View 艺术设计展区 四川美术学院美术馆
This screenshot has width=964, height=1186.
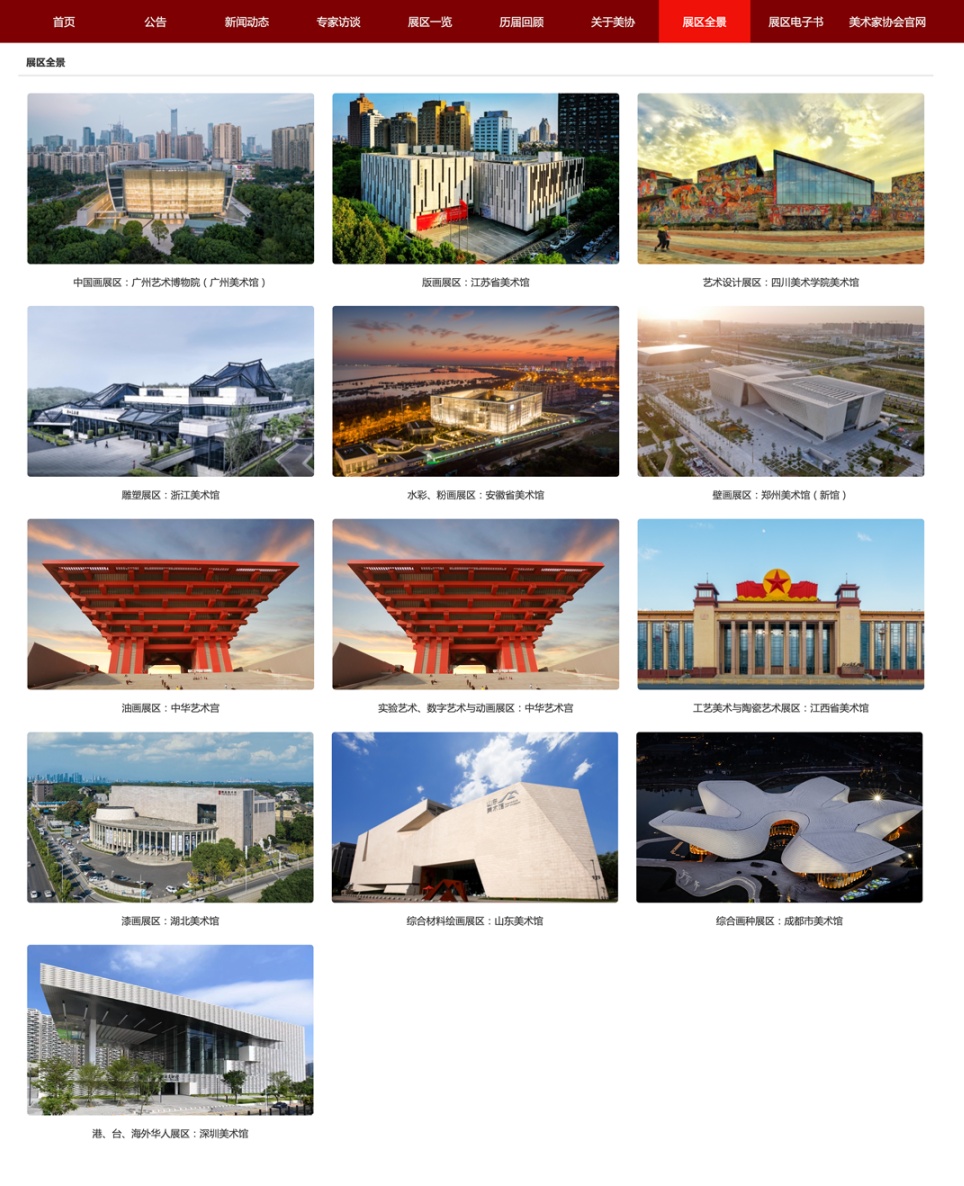point(780,179)
